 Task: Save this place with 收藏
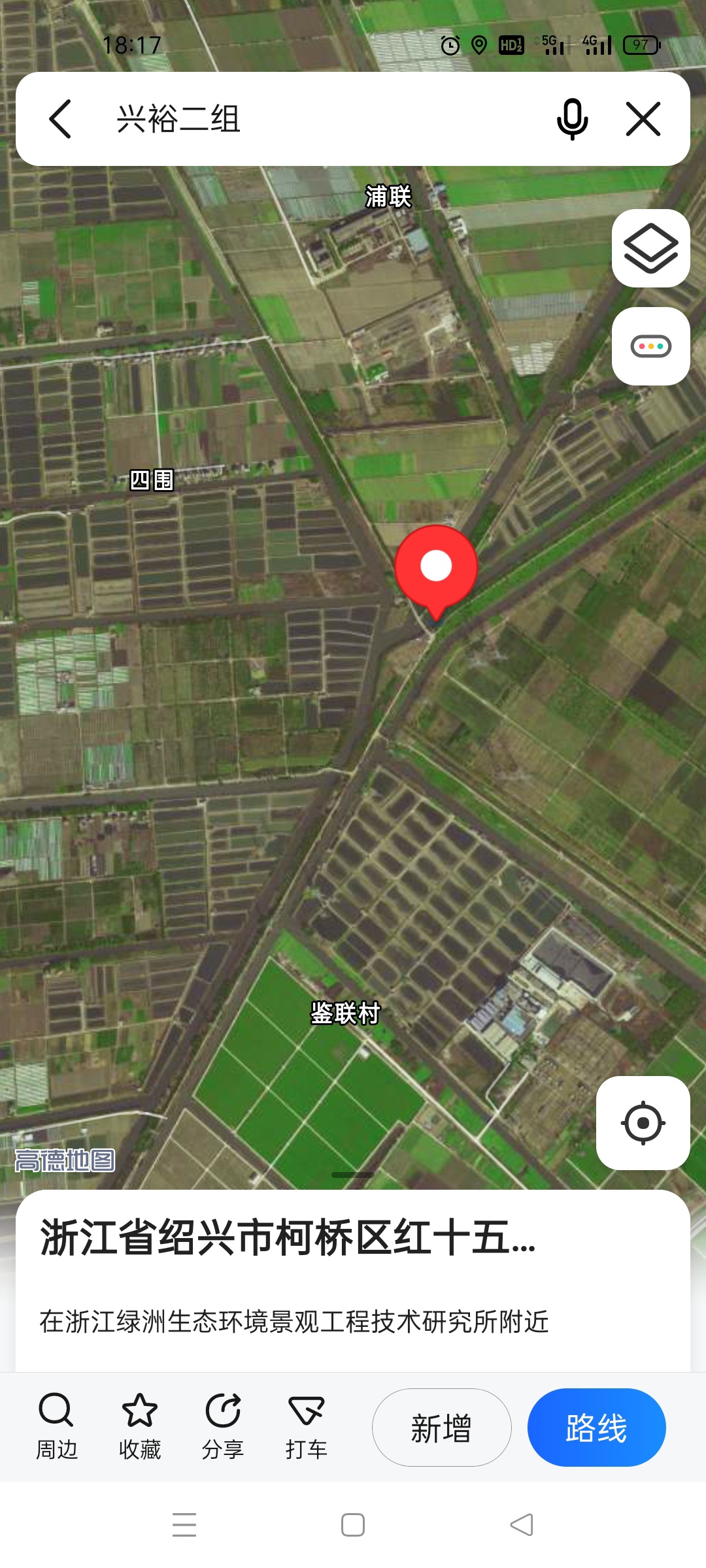pos(140,1426)
